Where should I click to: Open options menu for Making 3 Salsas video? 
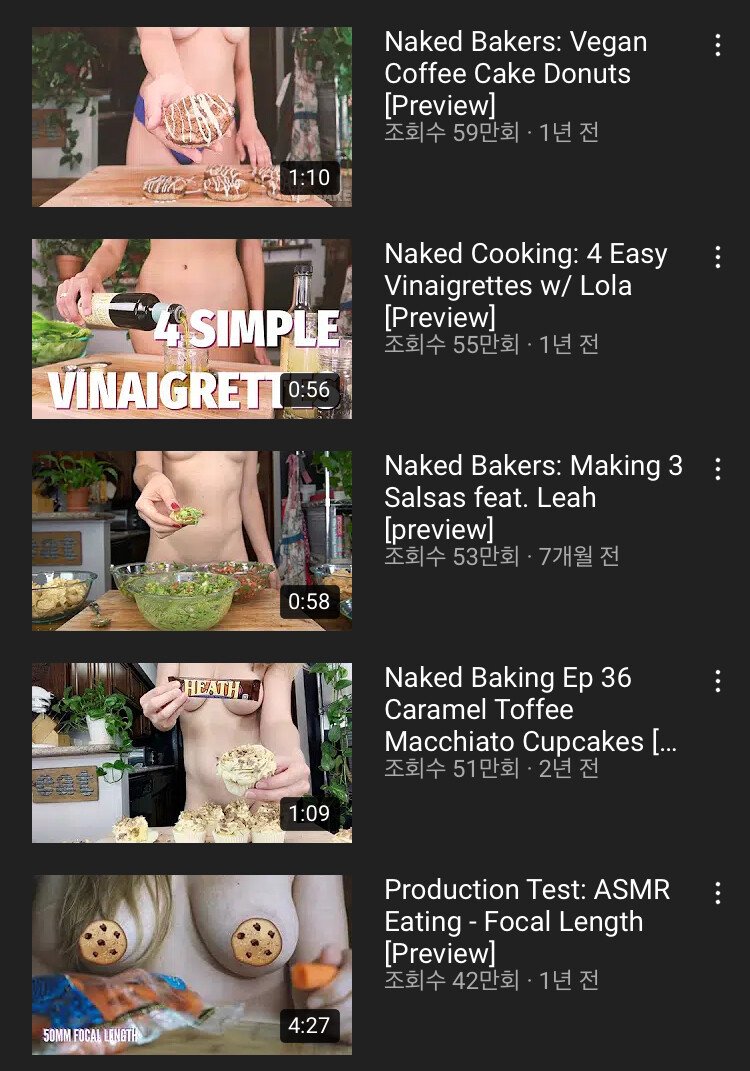717,469
